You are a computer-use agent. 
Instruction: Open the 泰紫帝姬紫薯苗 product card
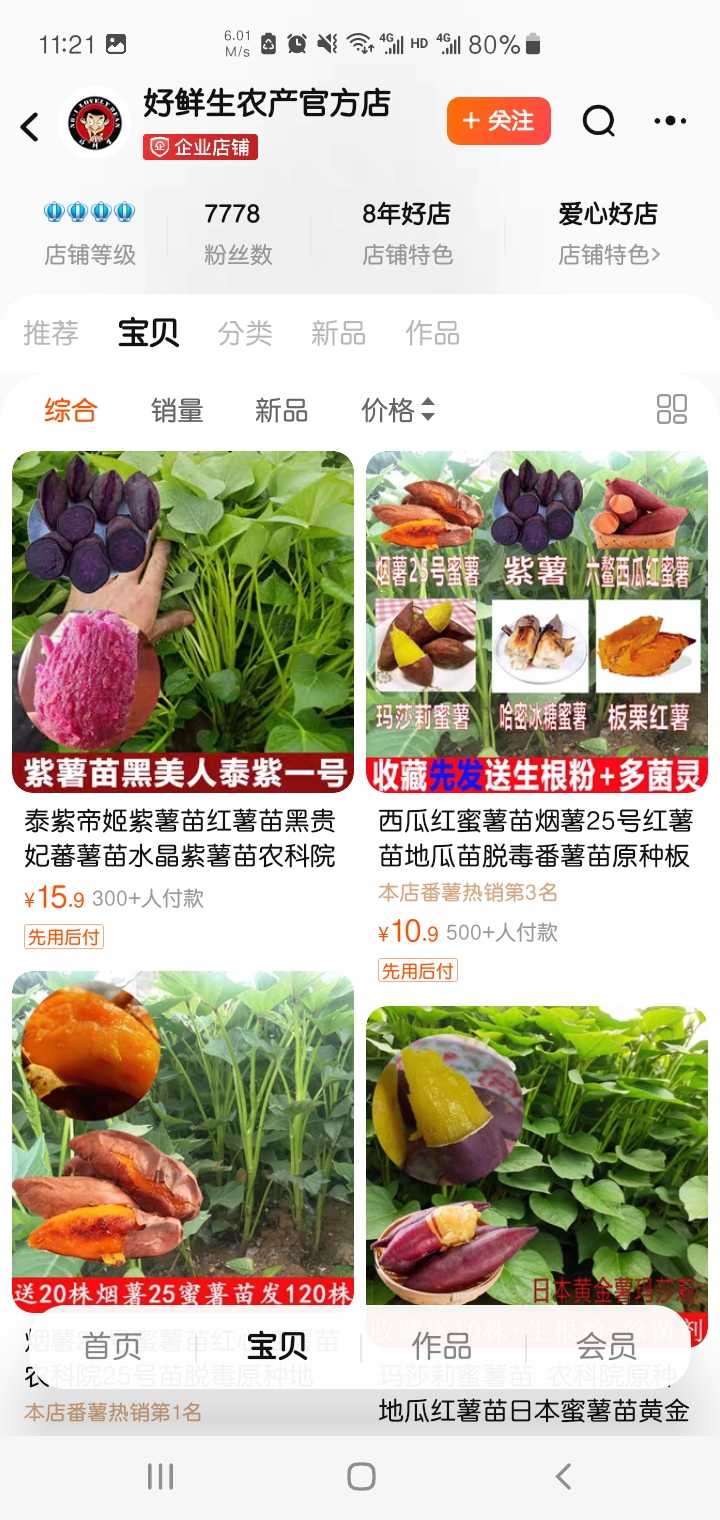pyautogui.click(x=183, y=622)
